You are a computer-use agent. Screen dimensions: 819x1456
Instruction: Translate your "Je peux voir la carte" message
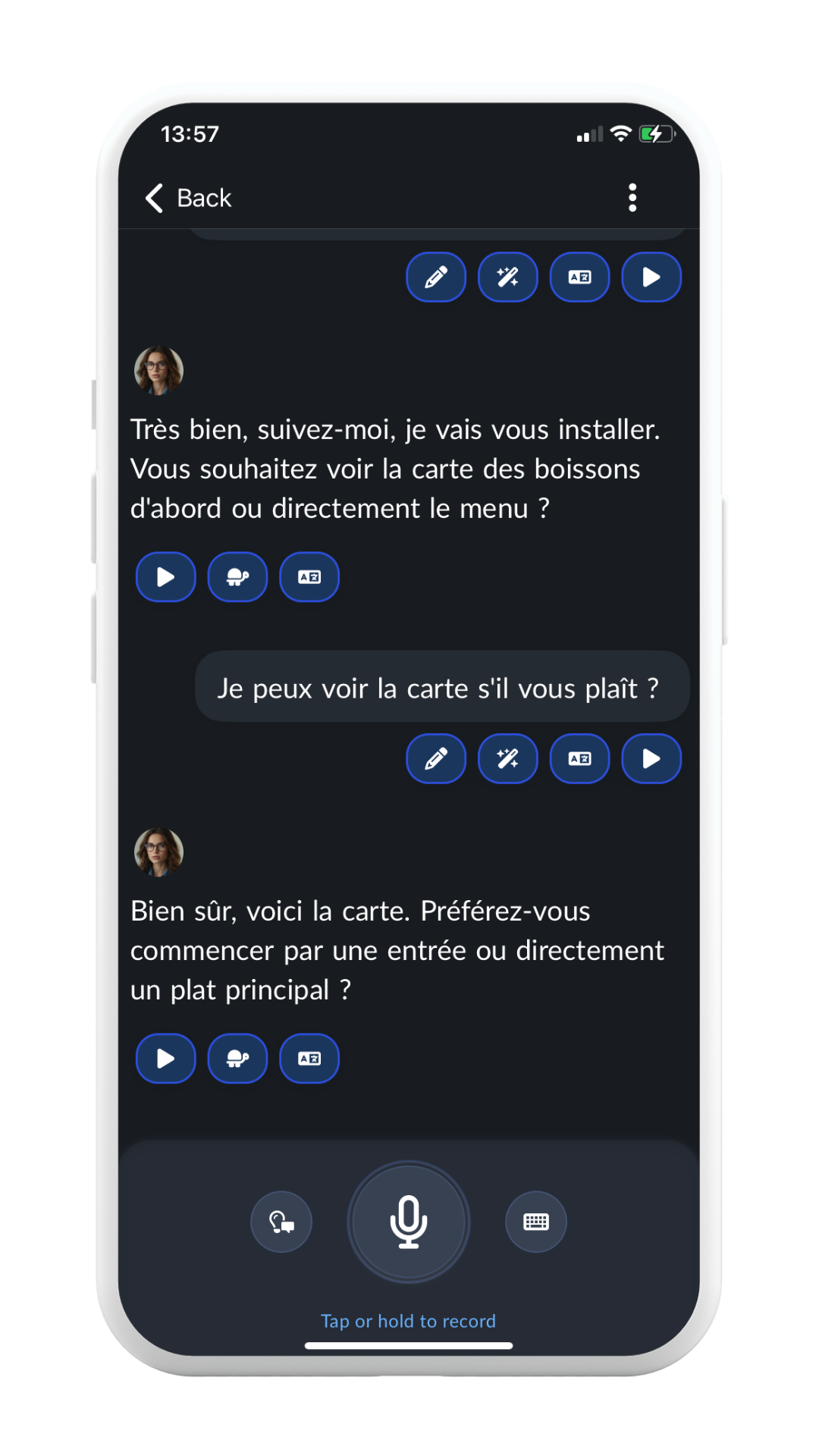pos(579,758)
